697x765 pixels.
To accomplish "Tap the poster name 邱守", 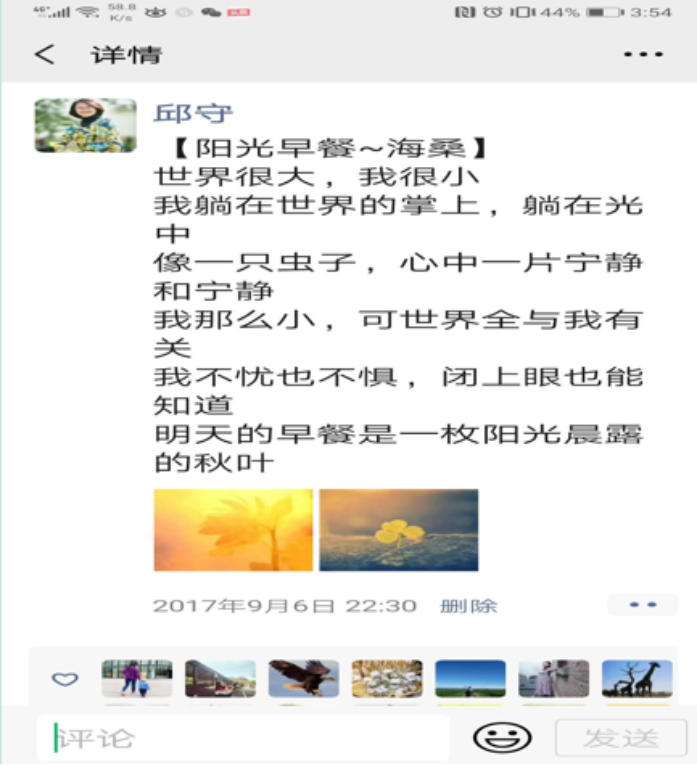I will pos(193,112).
